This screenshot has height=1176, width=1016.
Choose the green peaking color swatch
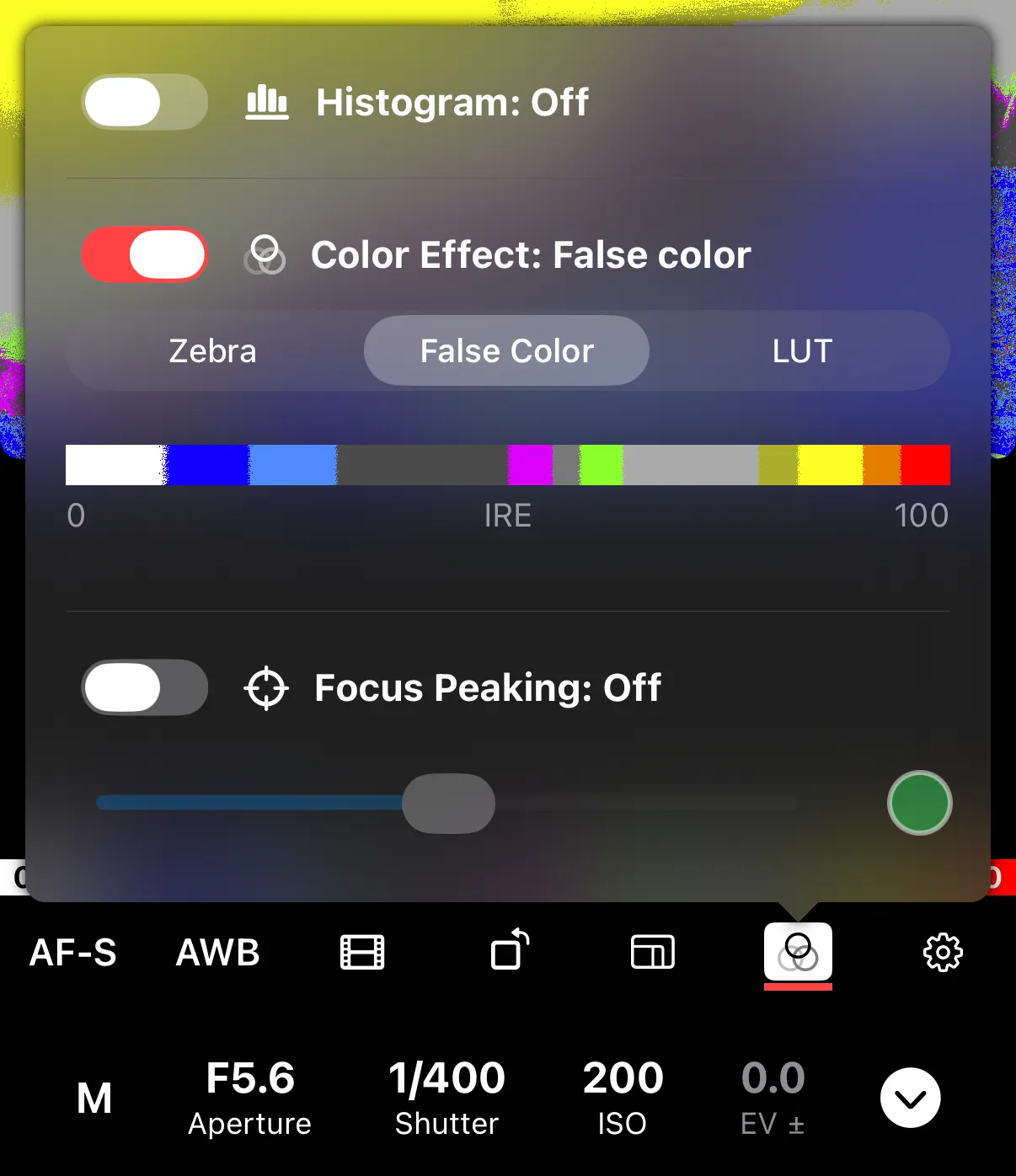click(x=919, y=803)
